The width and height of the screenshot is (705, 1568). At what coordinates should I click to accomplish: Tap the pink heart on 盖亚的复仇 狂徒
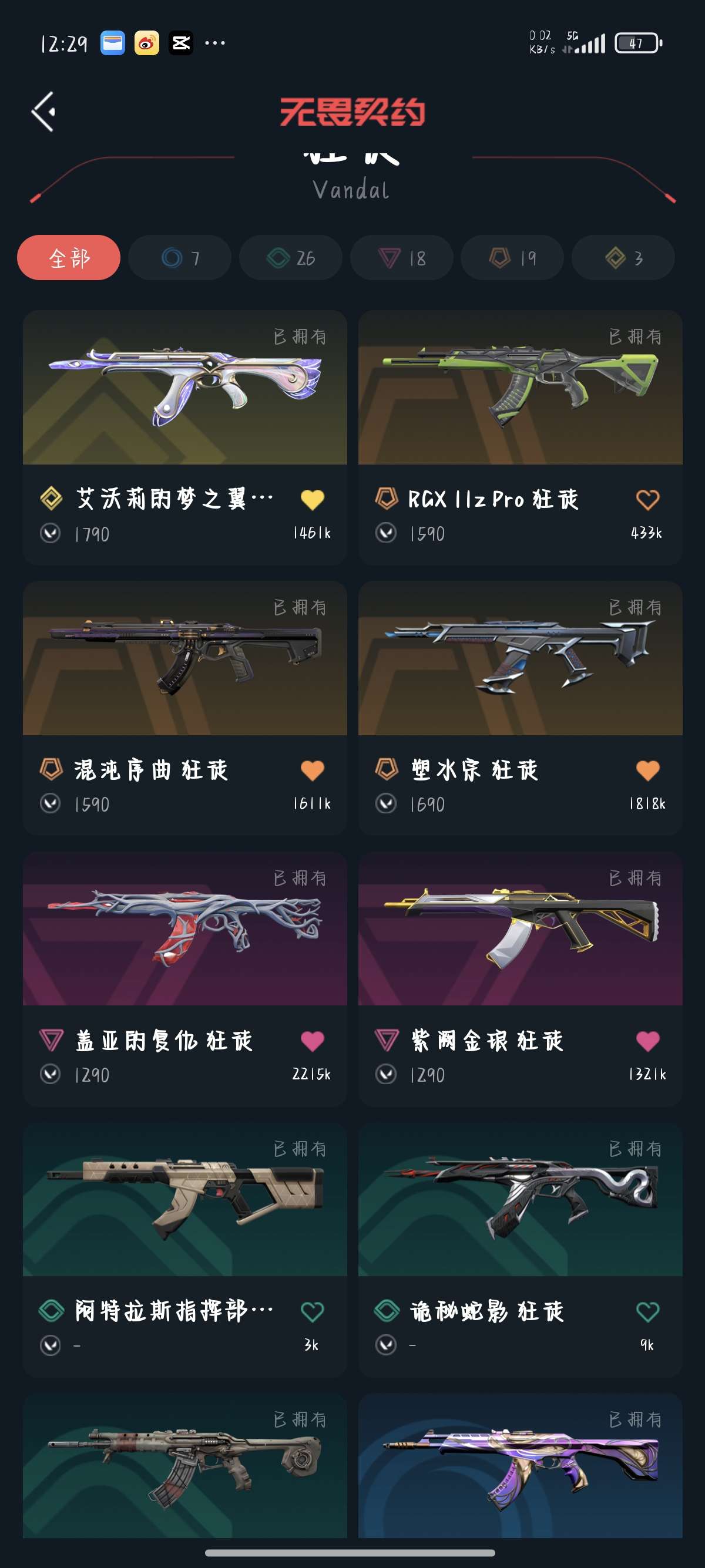[313, 1041]
